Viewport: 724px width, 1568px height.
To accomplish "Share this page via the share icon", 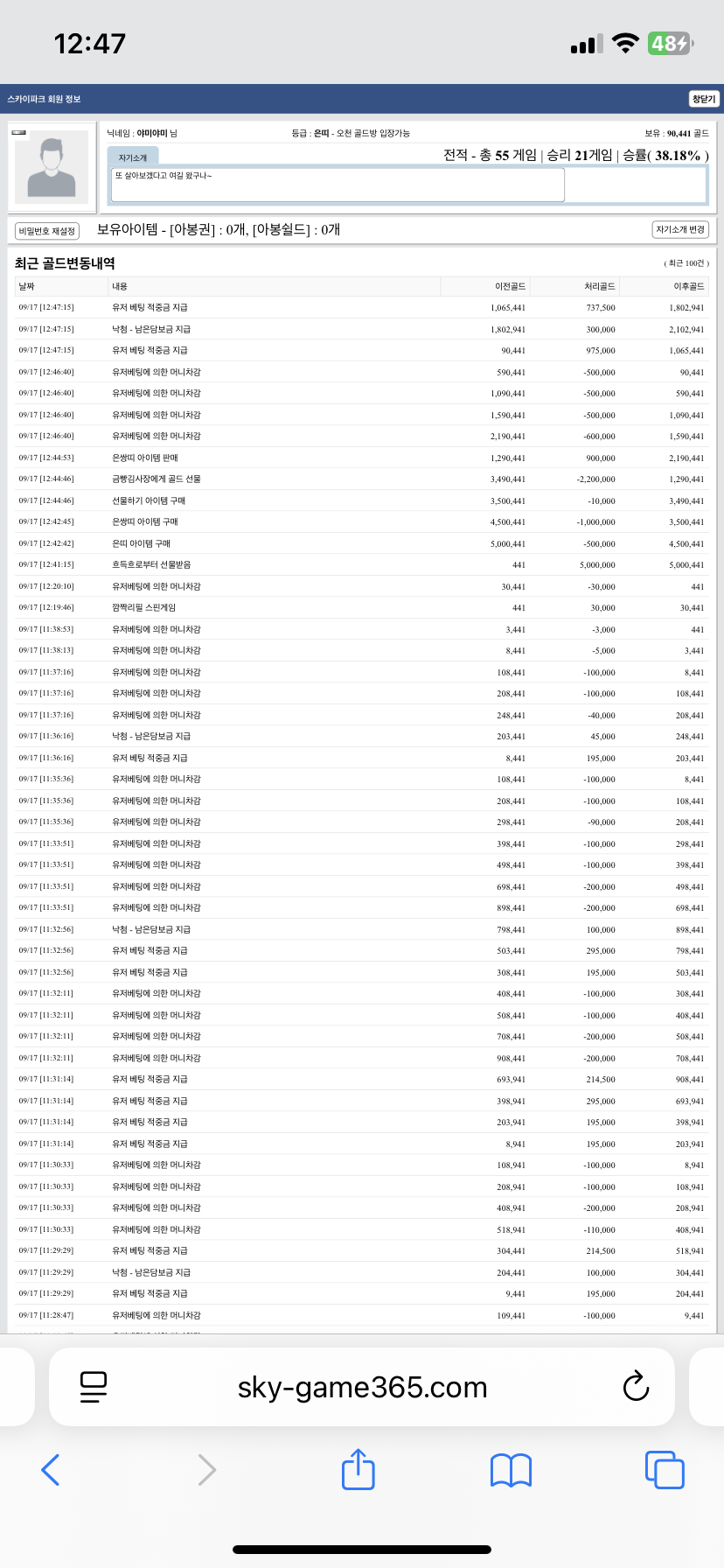I will tap(358, 1469).
